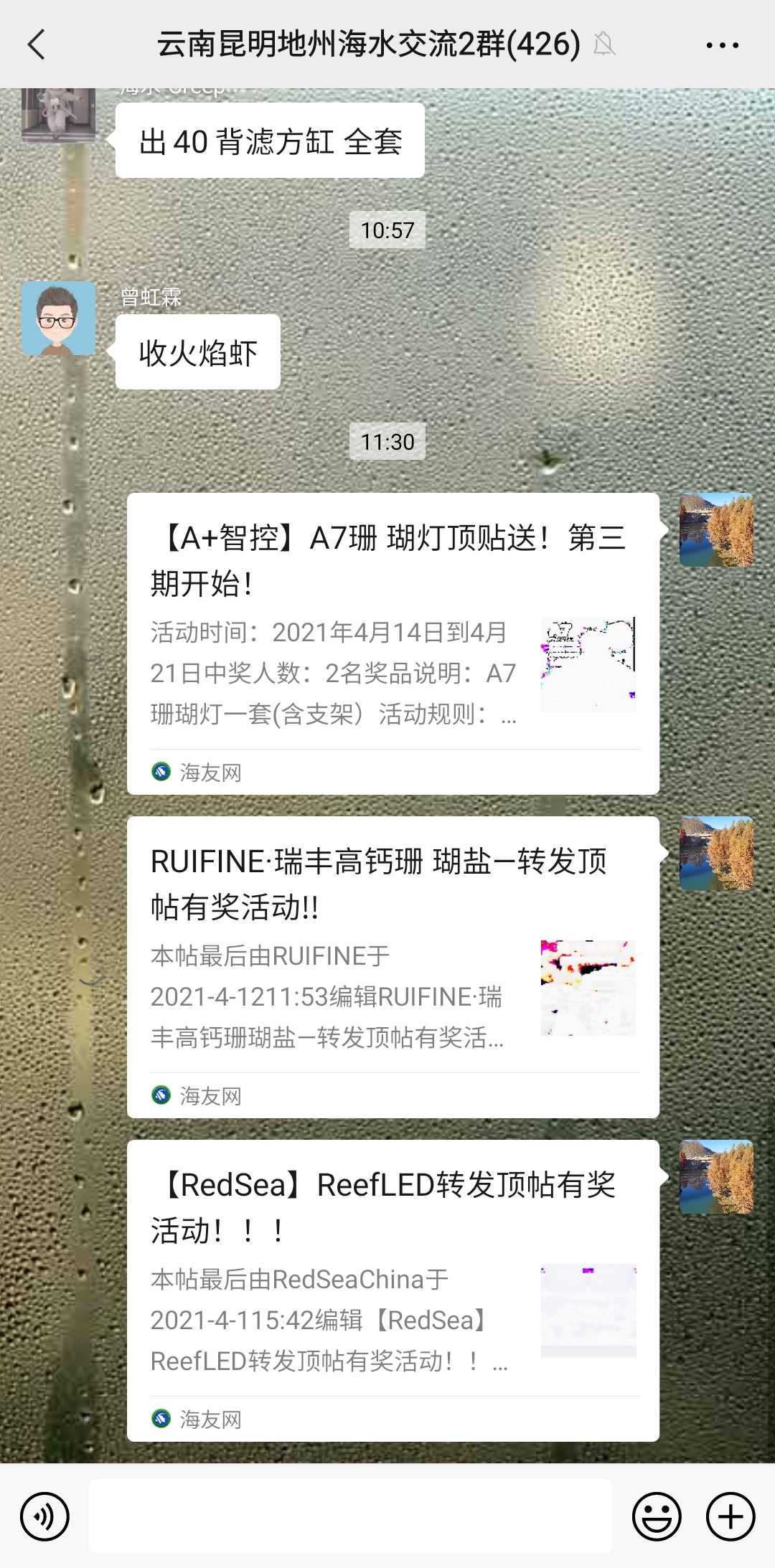
Task: Open the plus attachments panel
Action: (x=730, y=1516)
